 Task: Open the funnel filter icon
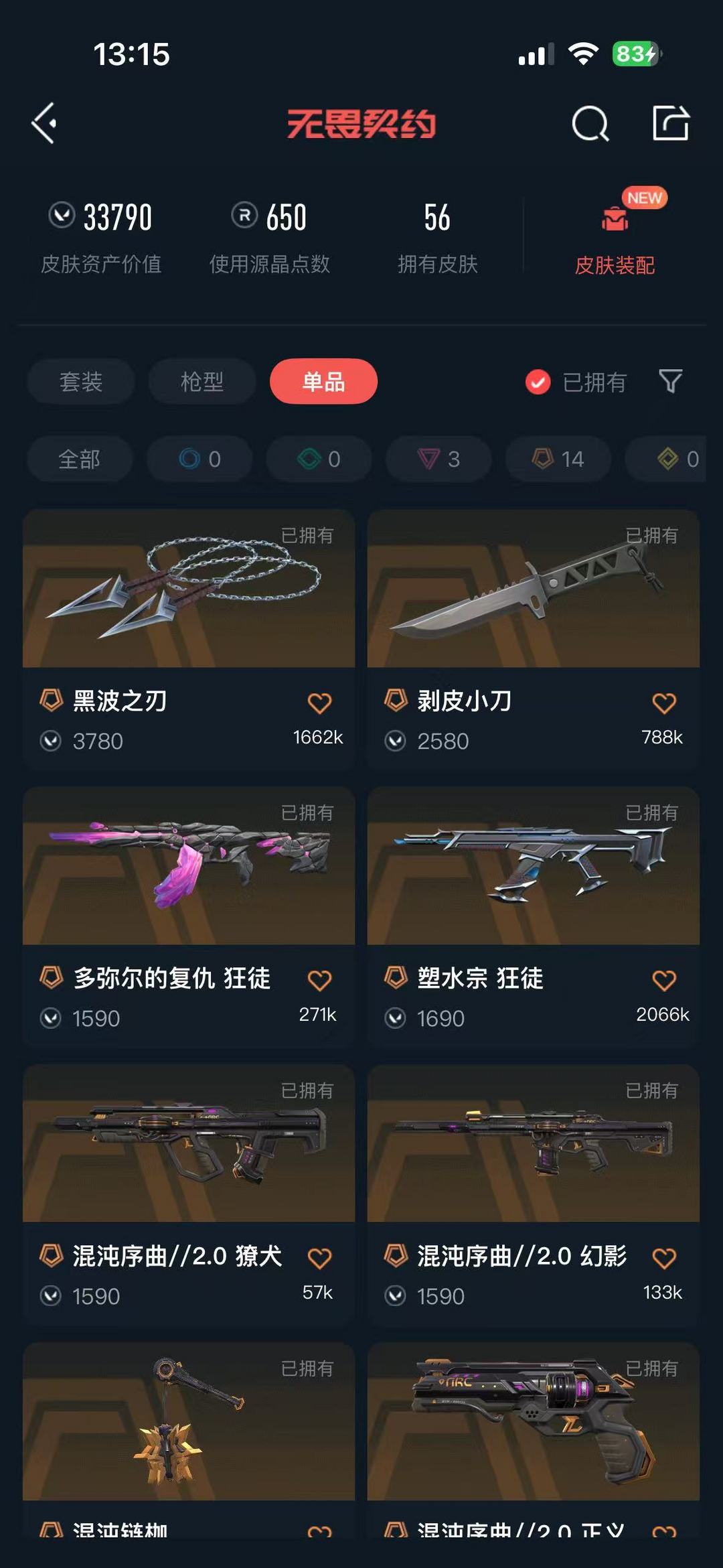pos(670,382)
